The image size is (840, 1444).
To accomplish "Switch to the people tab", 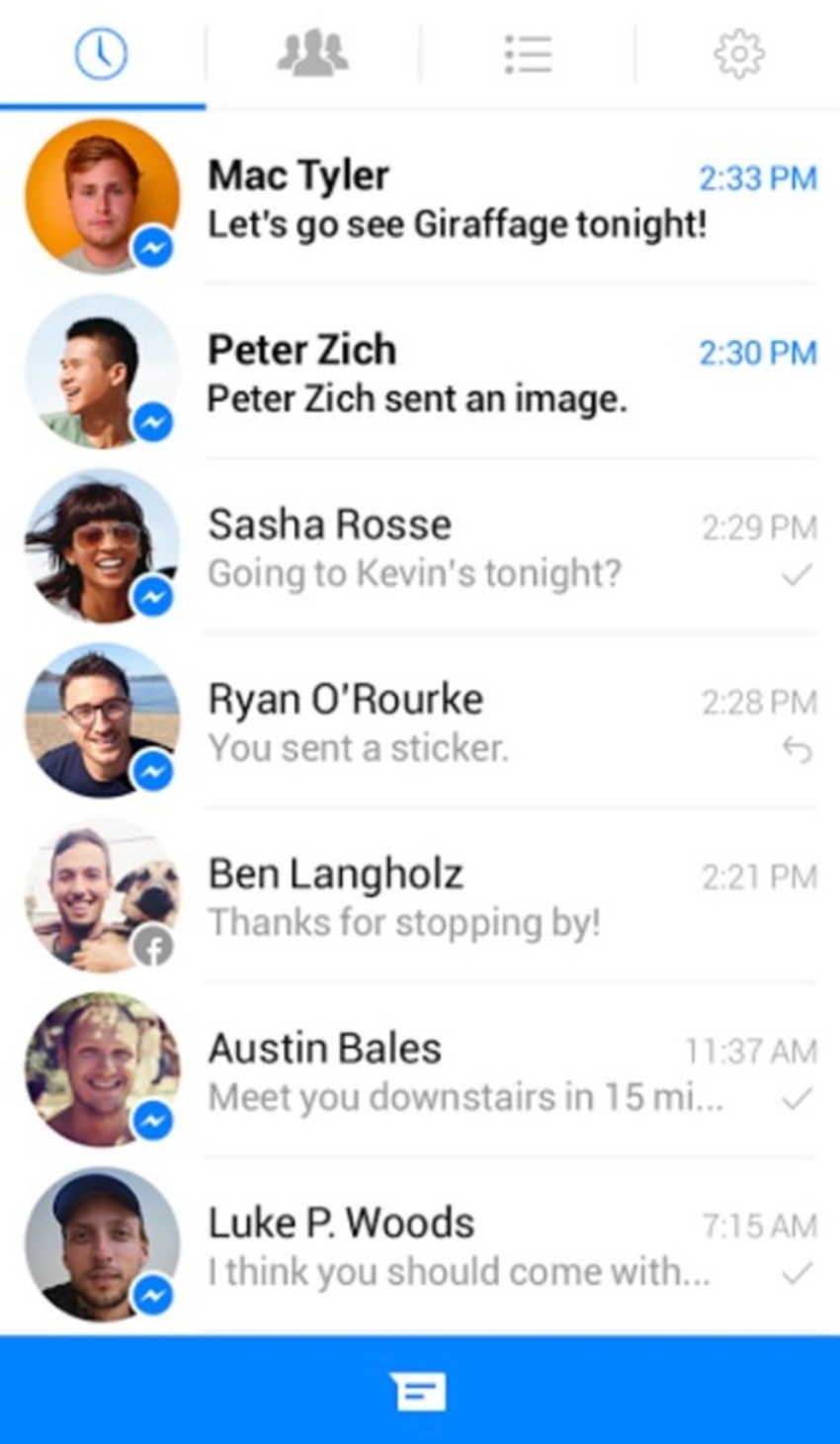I will click(x=312, y=53).
